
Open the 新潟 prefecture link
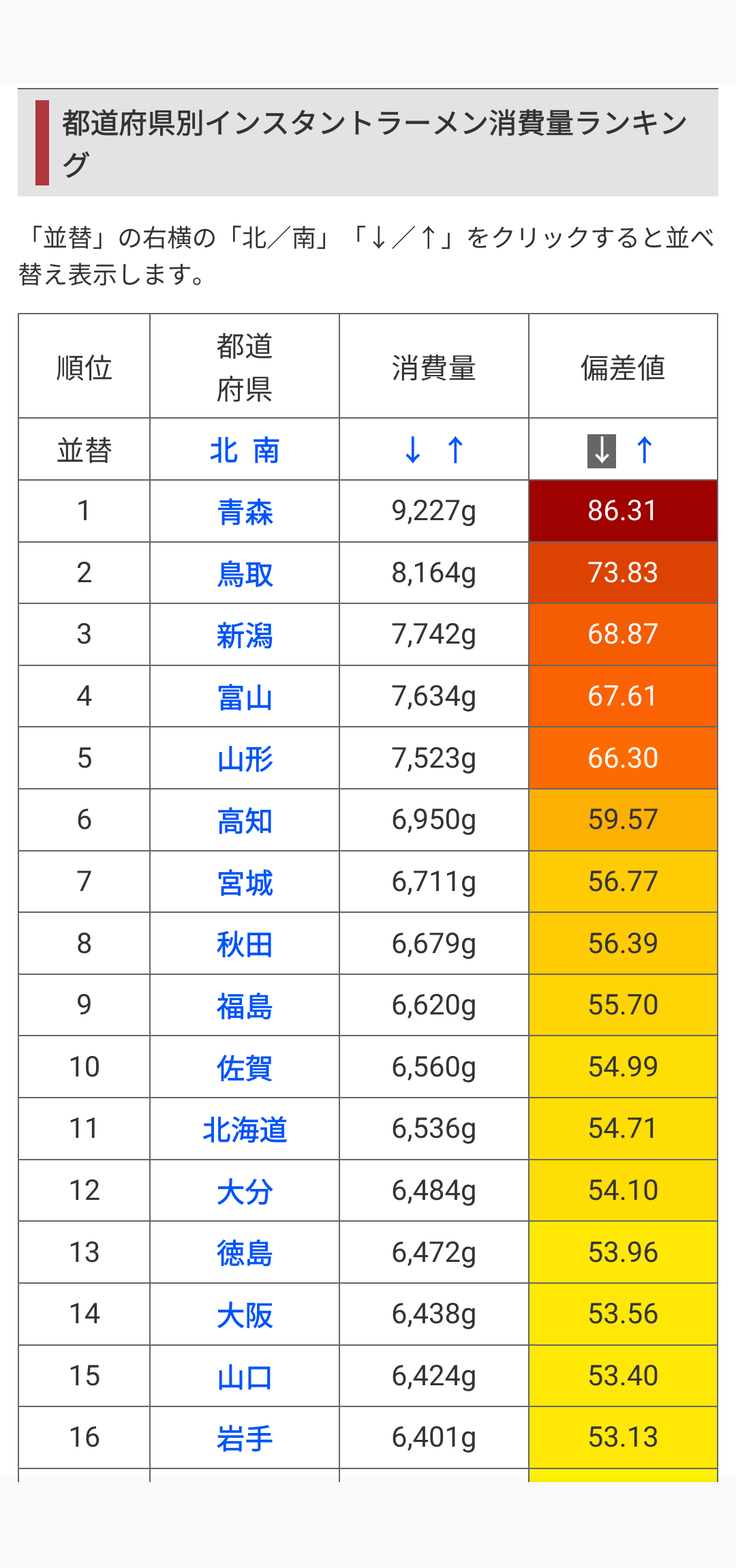coord(245,635)
